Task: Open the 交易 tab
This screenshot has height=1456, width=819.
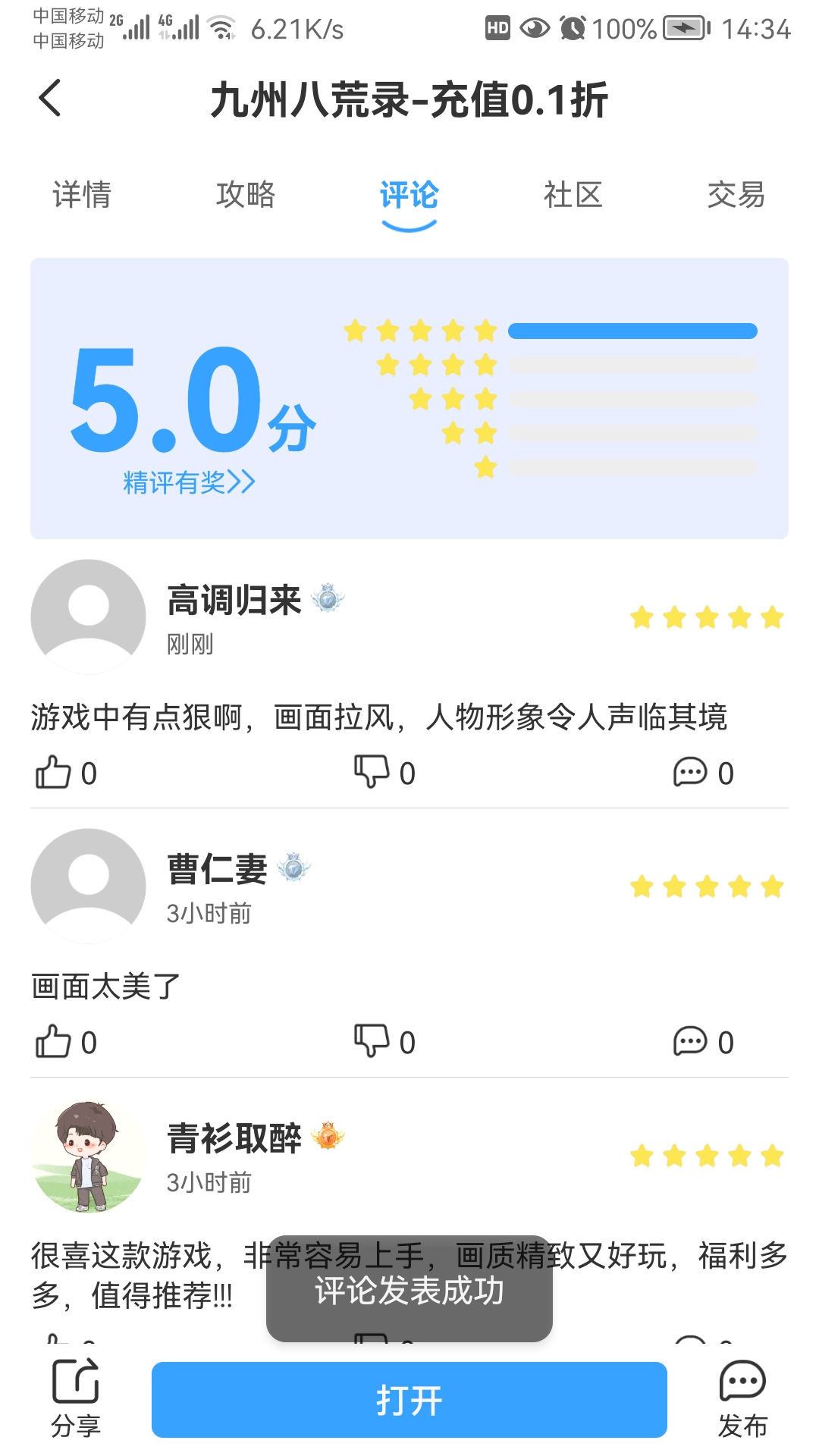Action: point(736,195)
